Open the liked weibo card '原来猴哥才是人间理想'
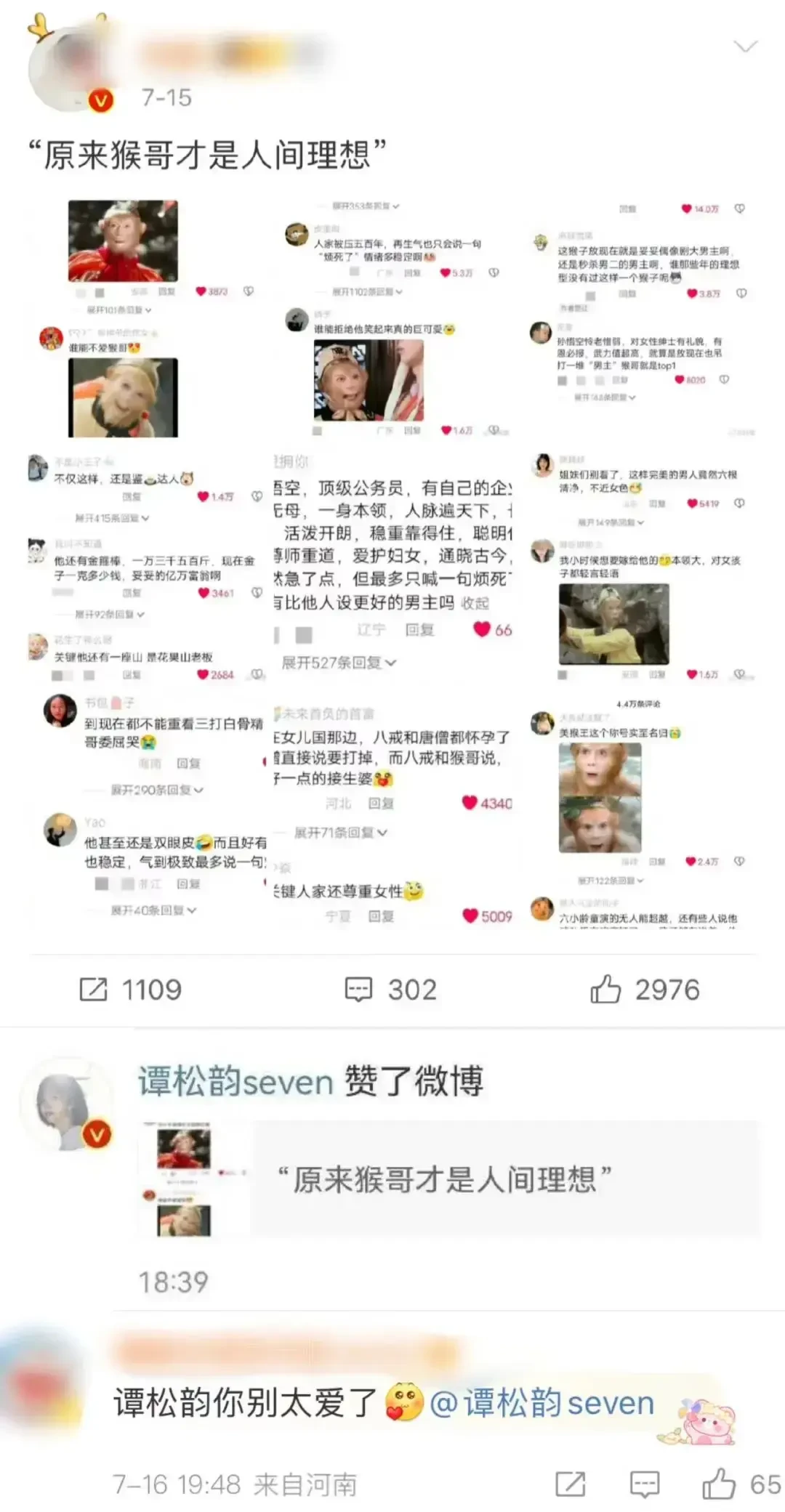The height and width of the screenshot is (1512, 785). 451,1179
